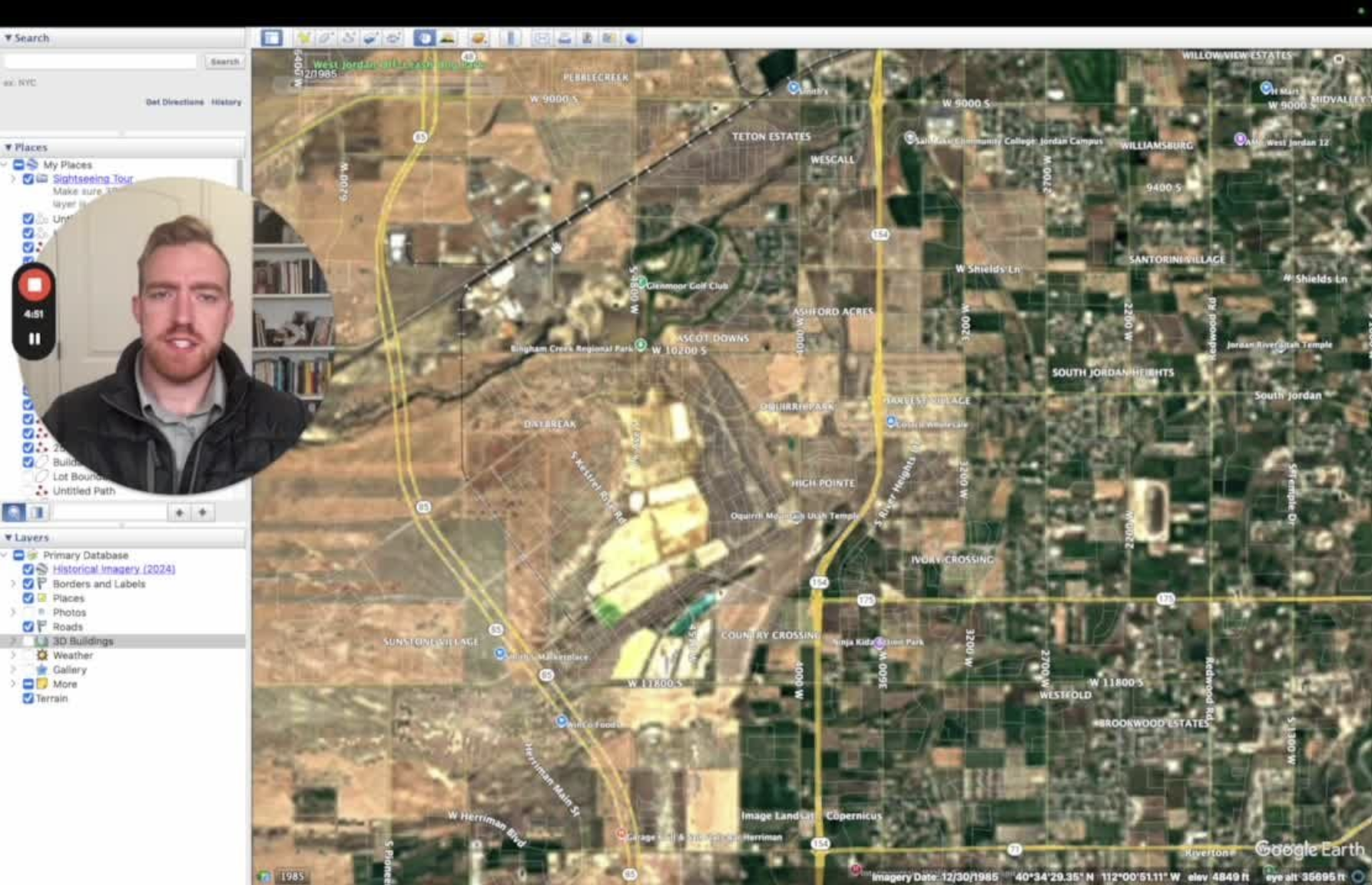Click the Search button
This screenshot has height=885, width=1372.
click(224, 61)
